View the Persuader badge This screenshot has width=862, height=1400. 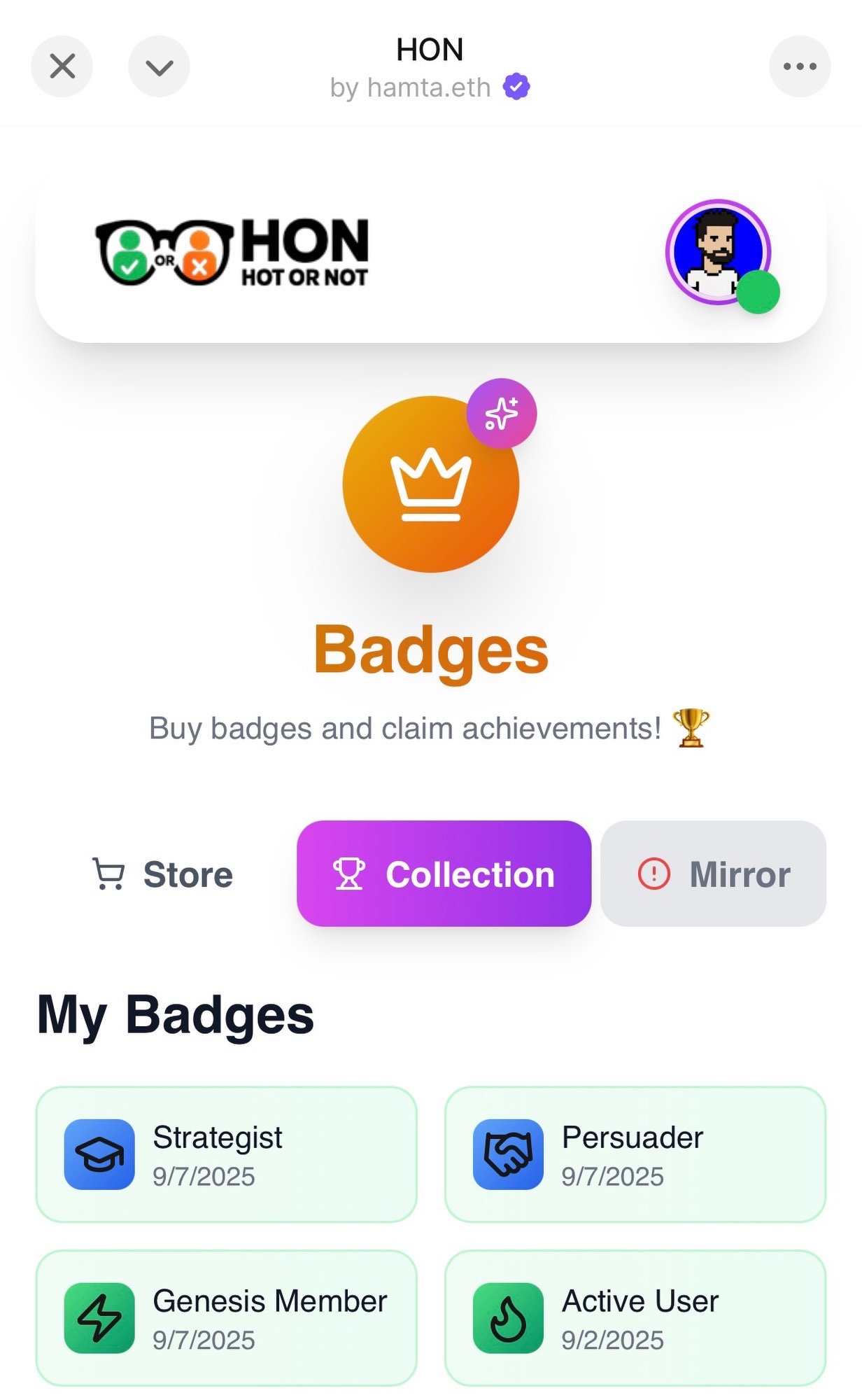[635, 1154]
